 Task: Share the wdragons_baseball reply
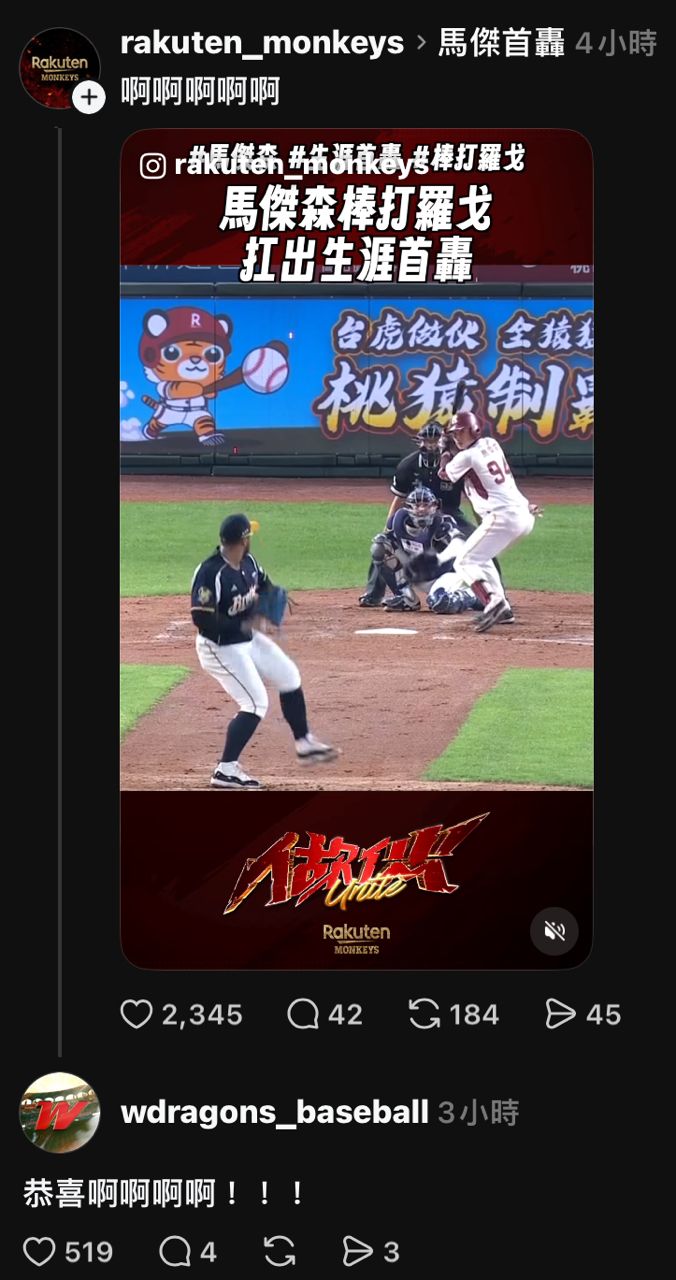click(x=357, y=1251)
